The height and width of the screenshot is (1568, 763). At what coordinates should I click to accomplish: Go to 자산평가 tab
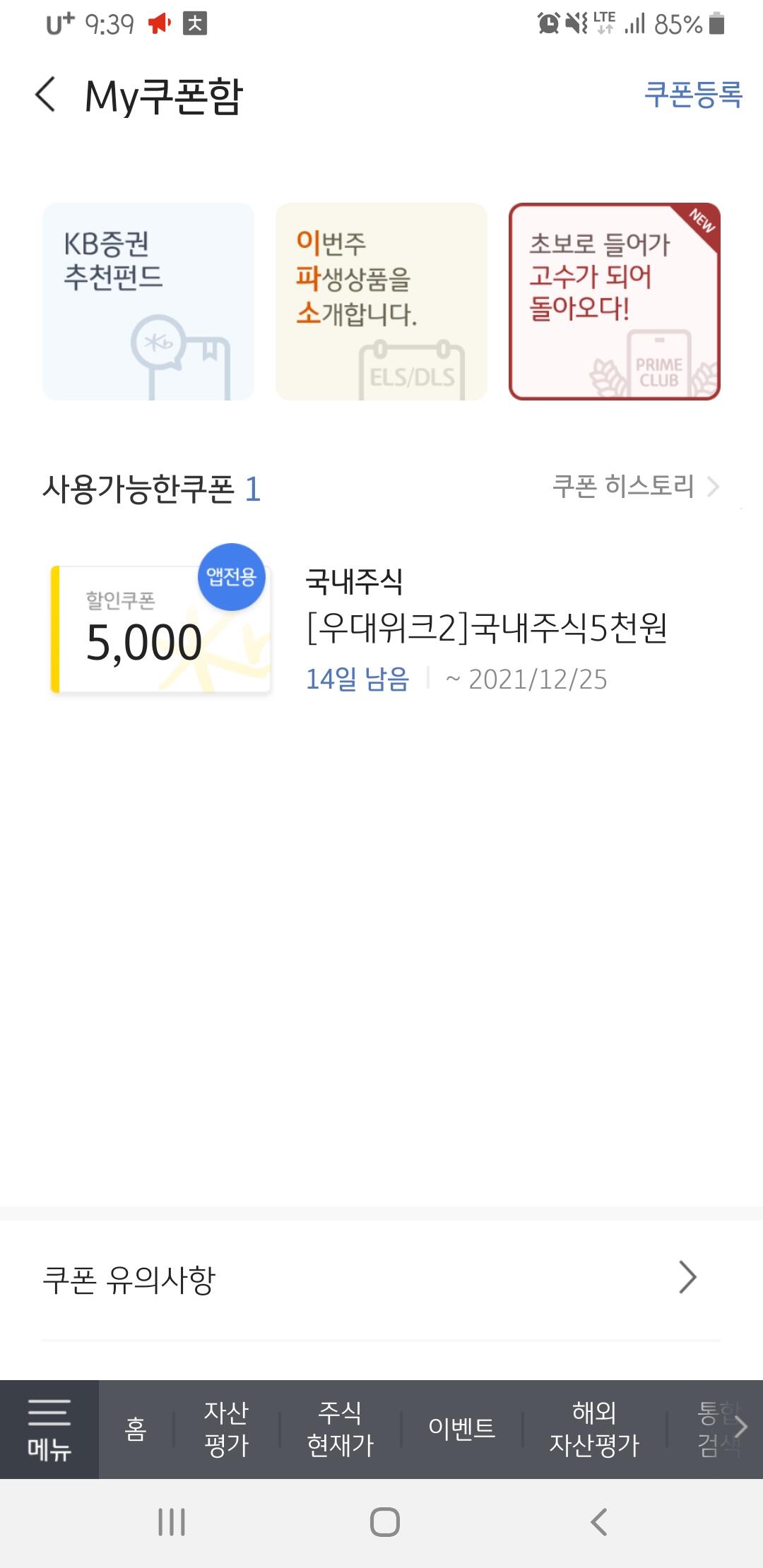pyautogui.click(x=226, y=1430)
